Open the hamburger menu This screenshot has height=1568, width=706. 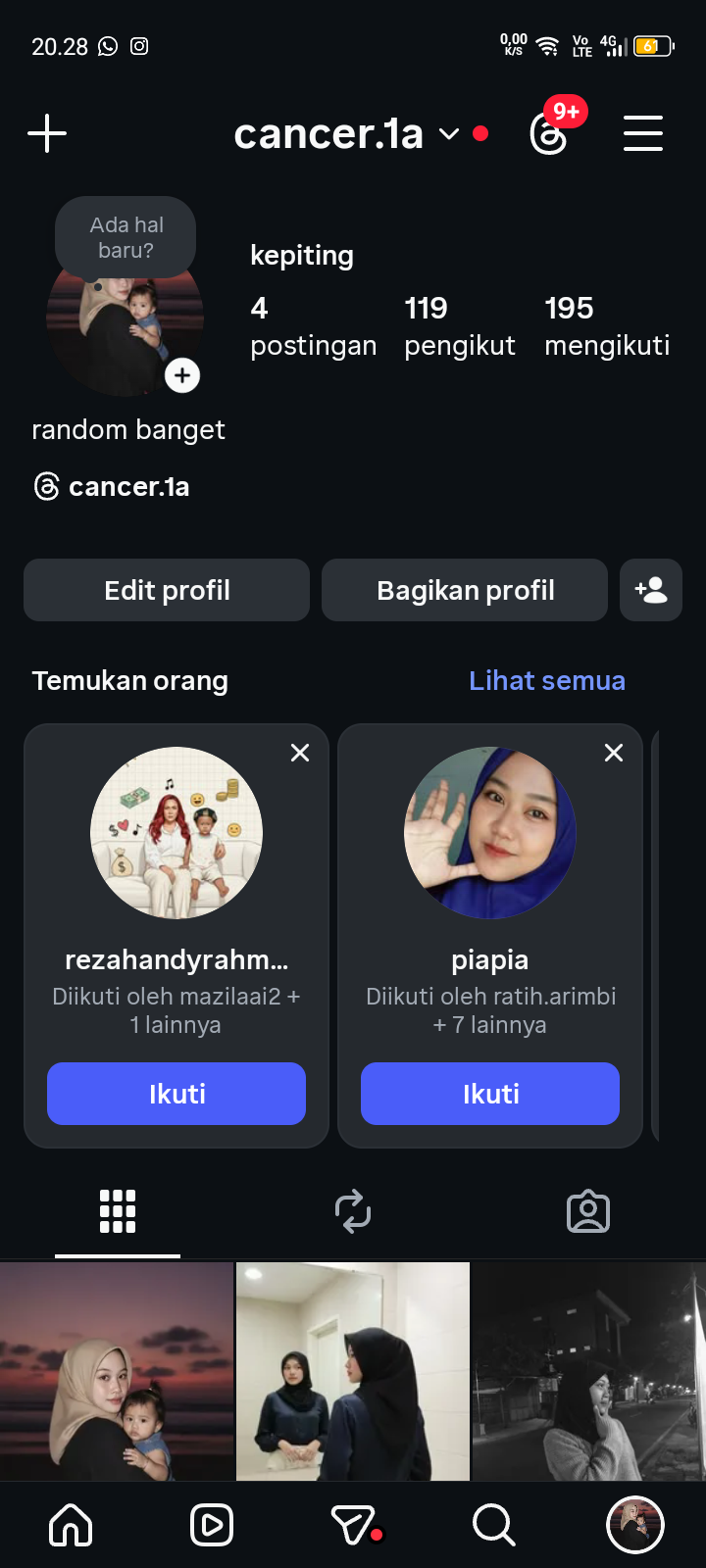(643, 133)
